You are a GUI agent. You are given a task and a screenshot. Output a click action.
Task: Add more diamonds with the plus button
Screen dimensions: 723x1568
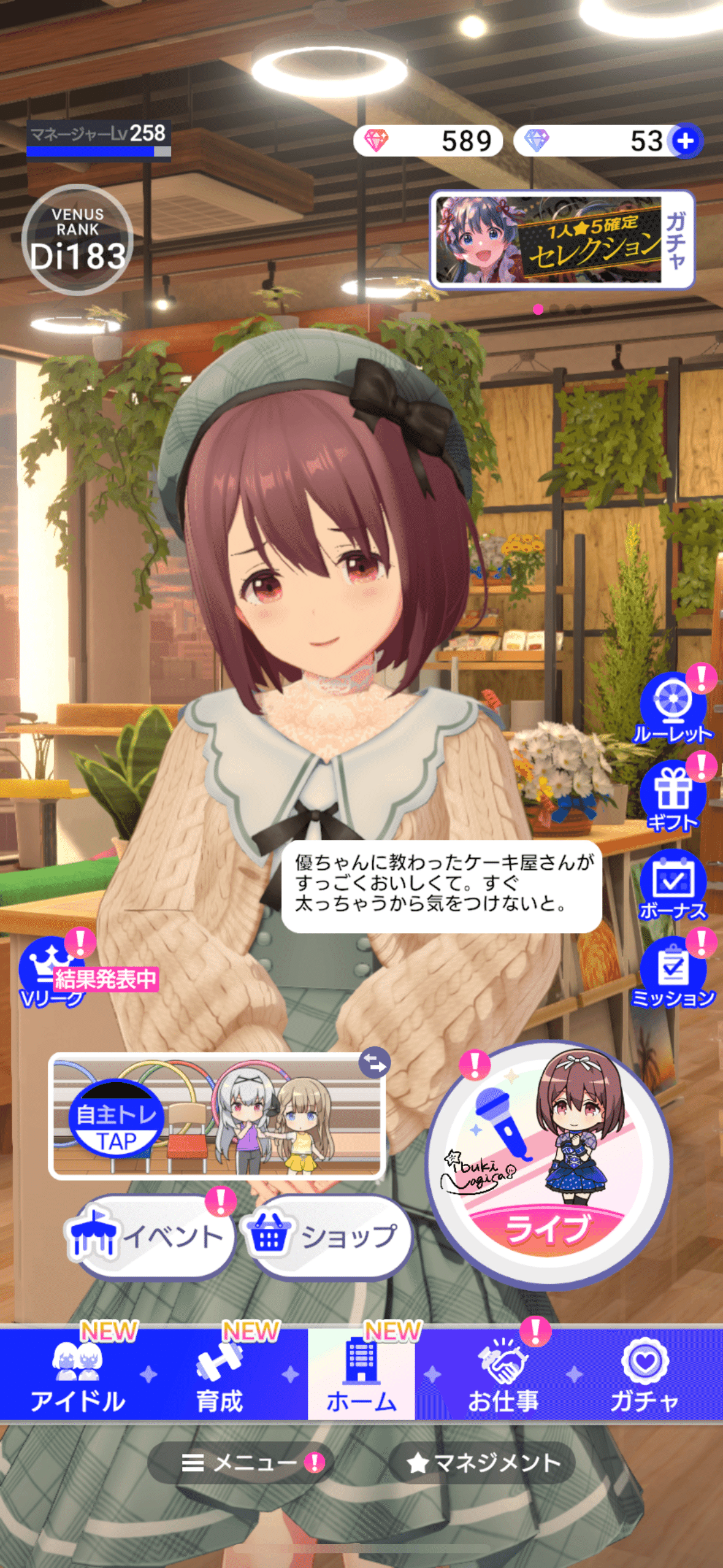(685, 141)
